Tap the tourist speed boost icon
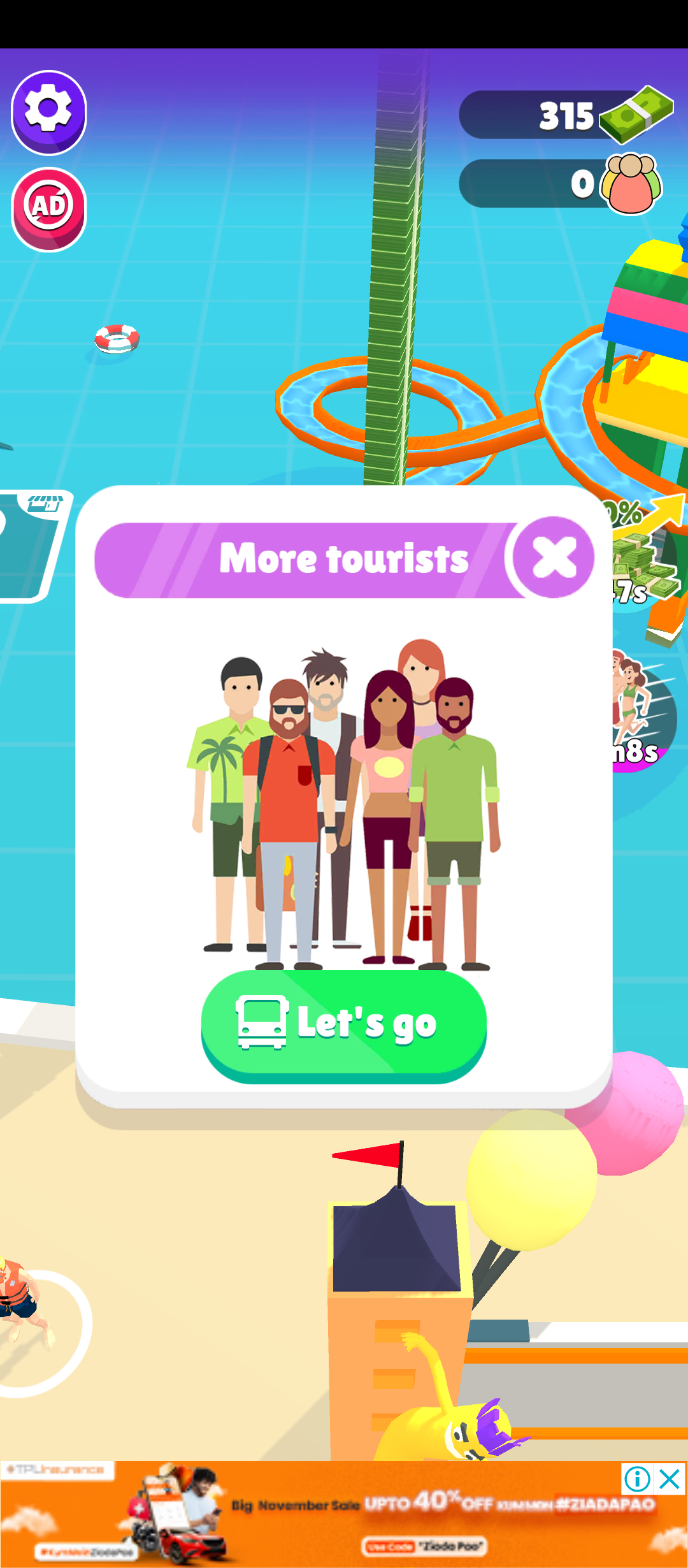Screen dimensions: 688x1568 point(640,714)
